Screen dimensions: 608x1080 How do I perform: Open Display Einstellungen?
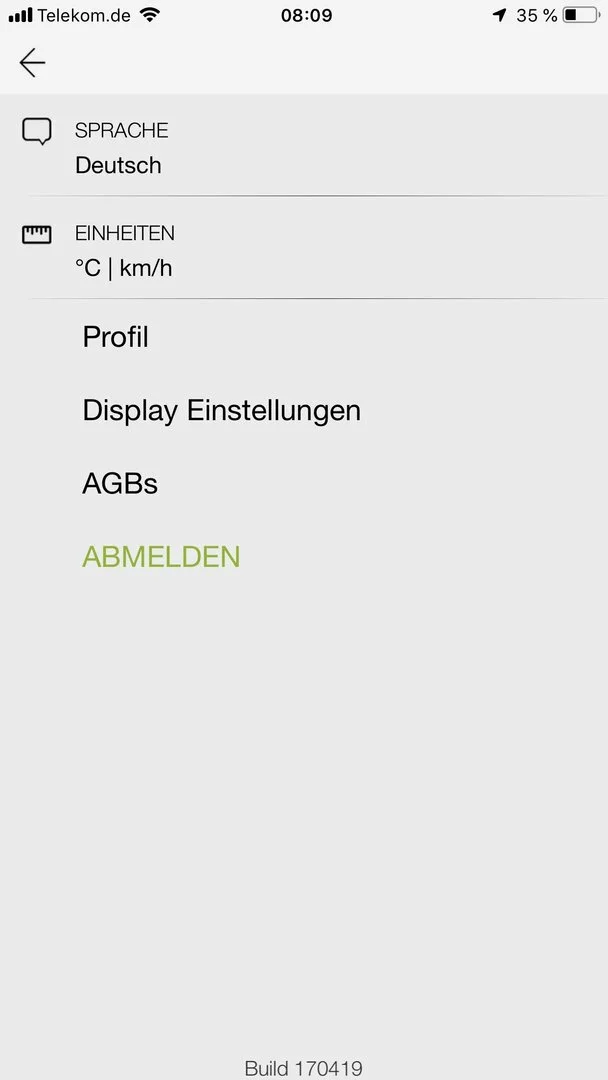[x=221, y=410]
